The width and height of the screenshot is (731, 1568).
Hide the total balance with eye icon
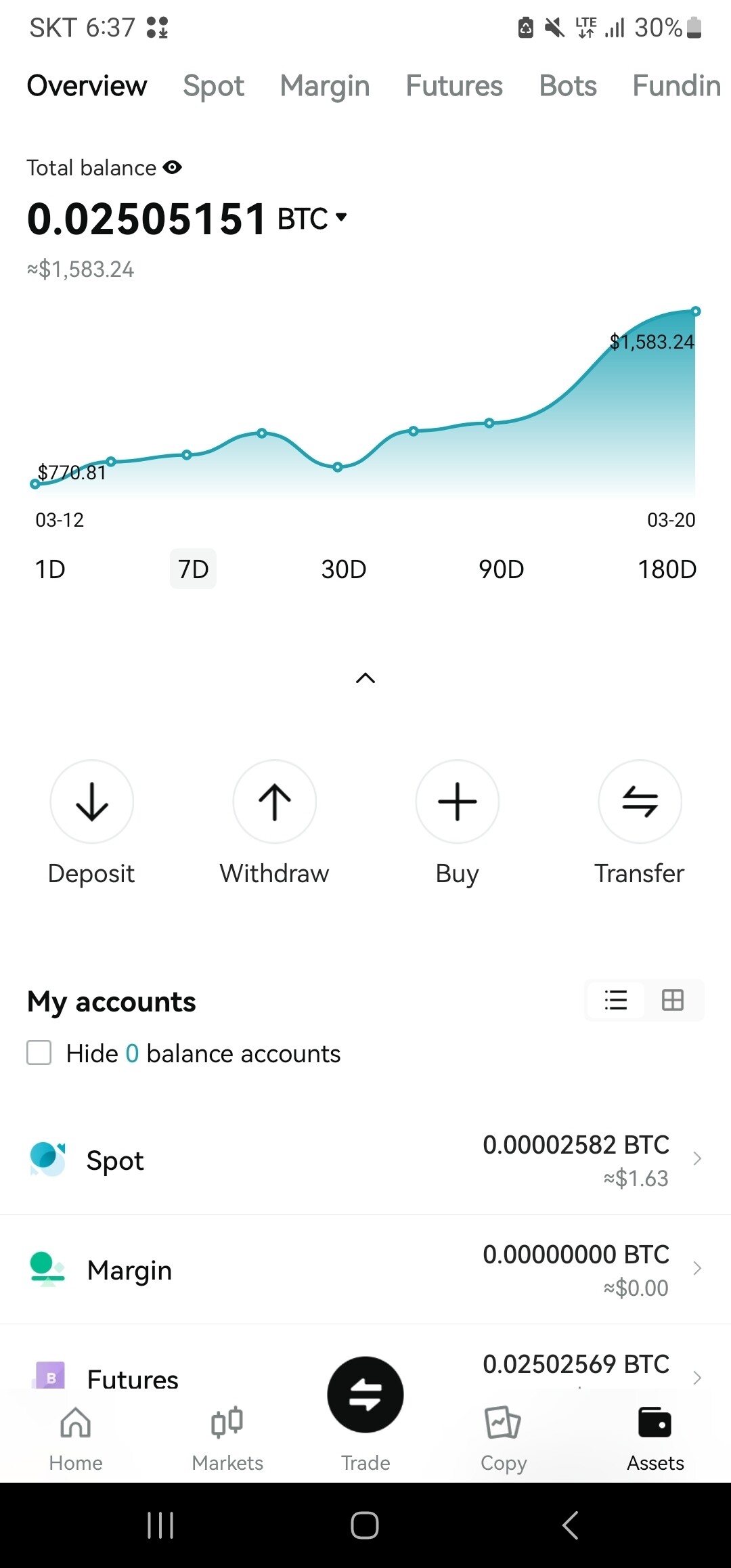click(x=173, y=167)
